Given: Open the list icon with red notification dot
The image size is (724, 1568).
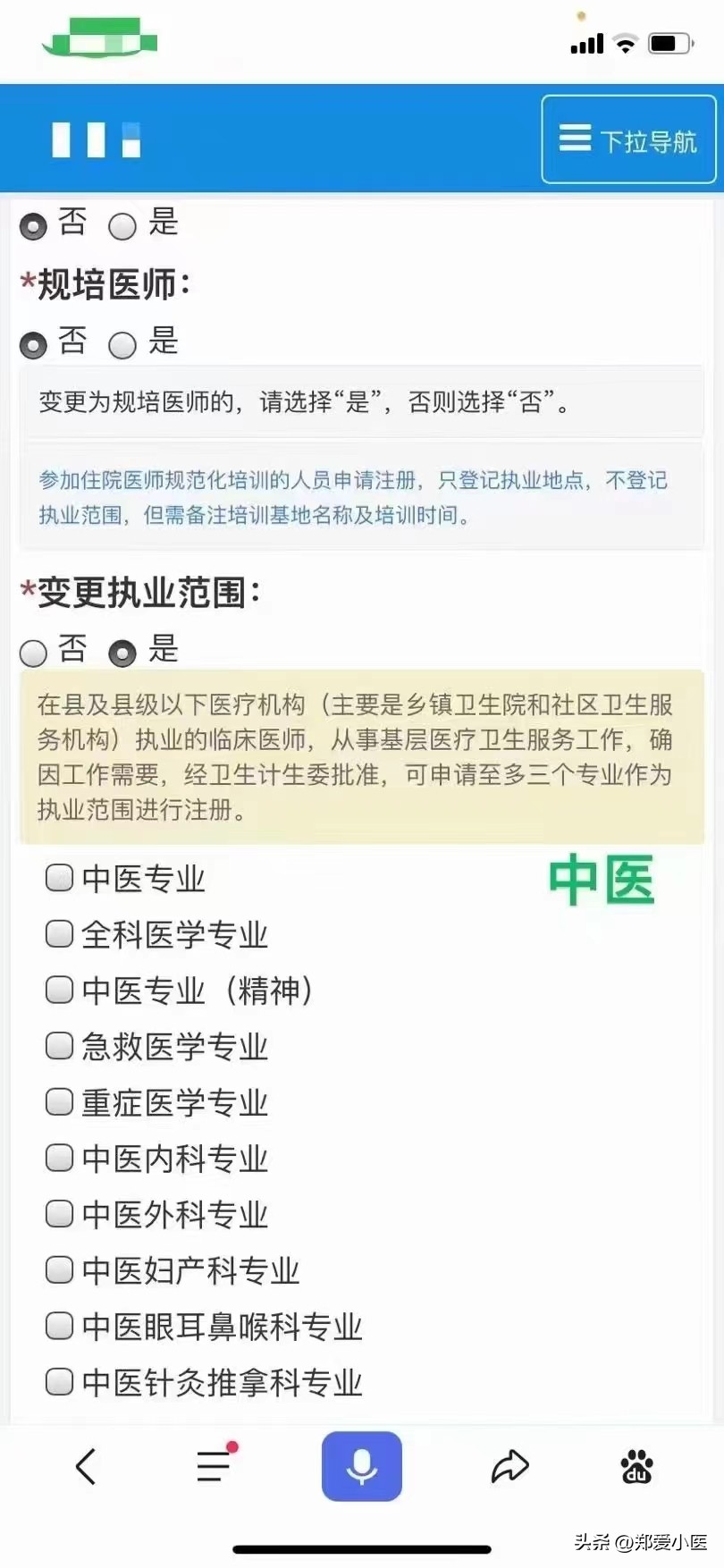Looking at the screenshot, I should click(212, 1466).
